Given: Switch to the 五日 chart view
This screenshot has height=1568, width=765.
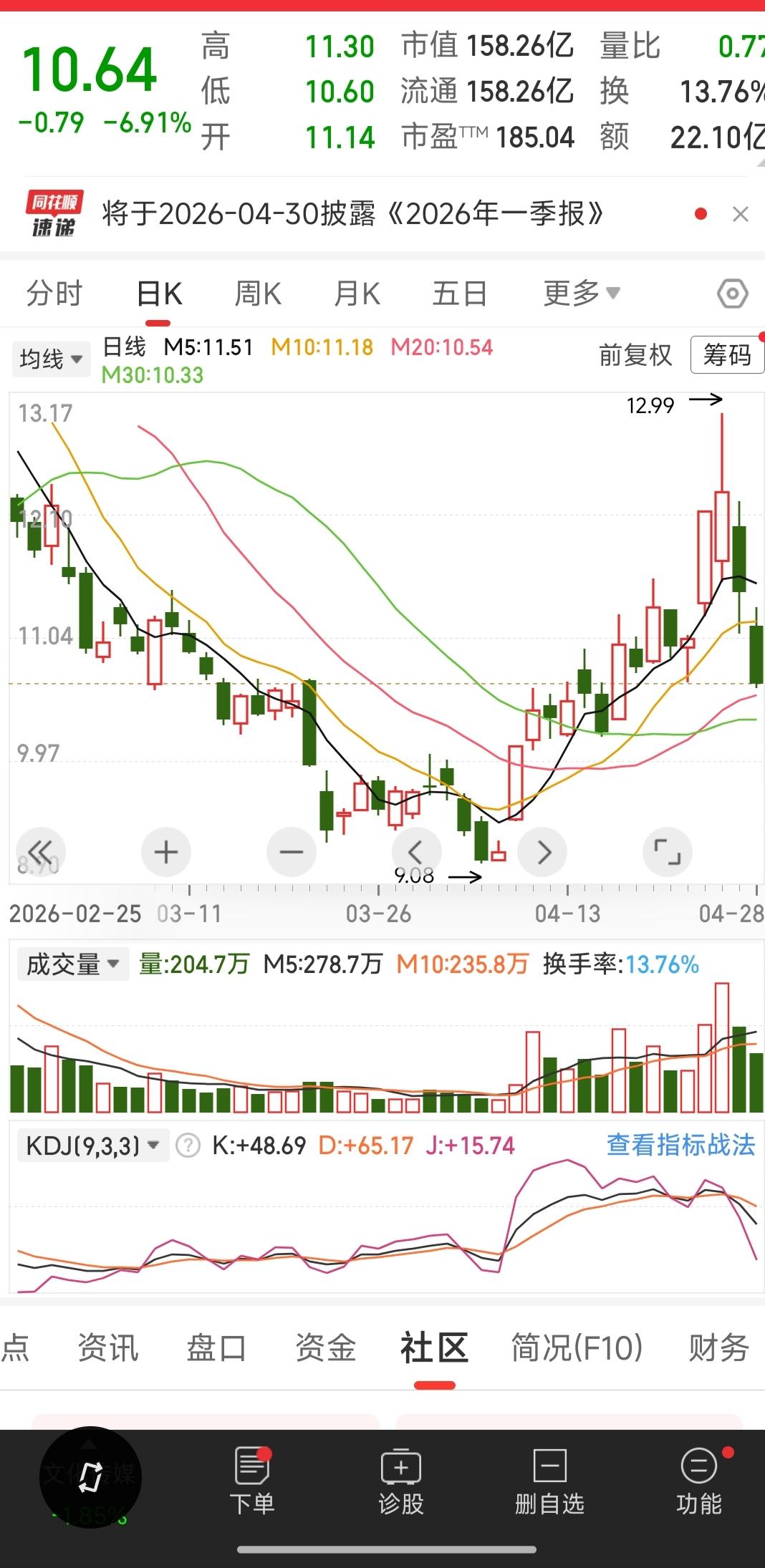Looking at the screenshot, I should pos(460,294).
